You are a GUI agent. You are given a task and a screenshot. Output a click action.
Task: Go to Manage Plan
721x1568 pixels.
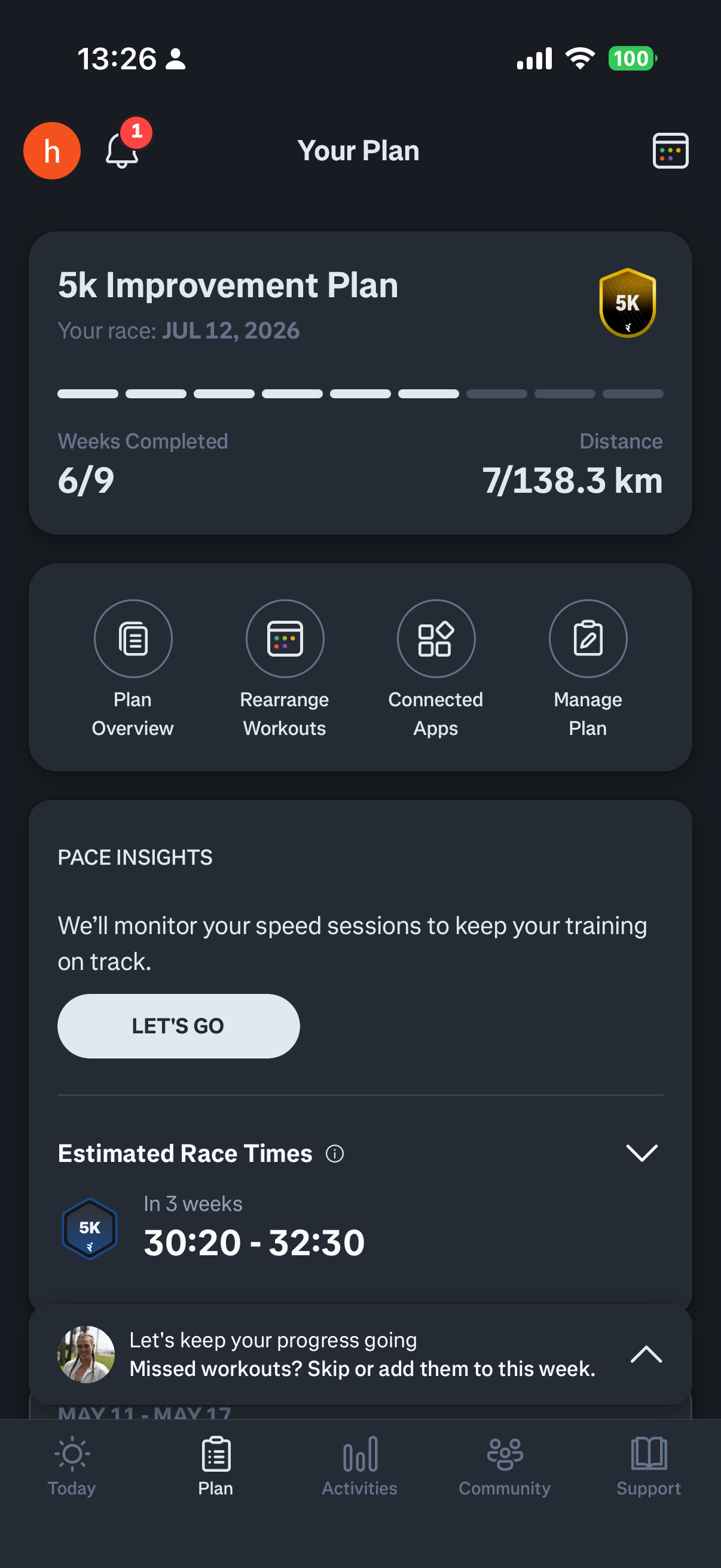coord(588,669)
